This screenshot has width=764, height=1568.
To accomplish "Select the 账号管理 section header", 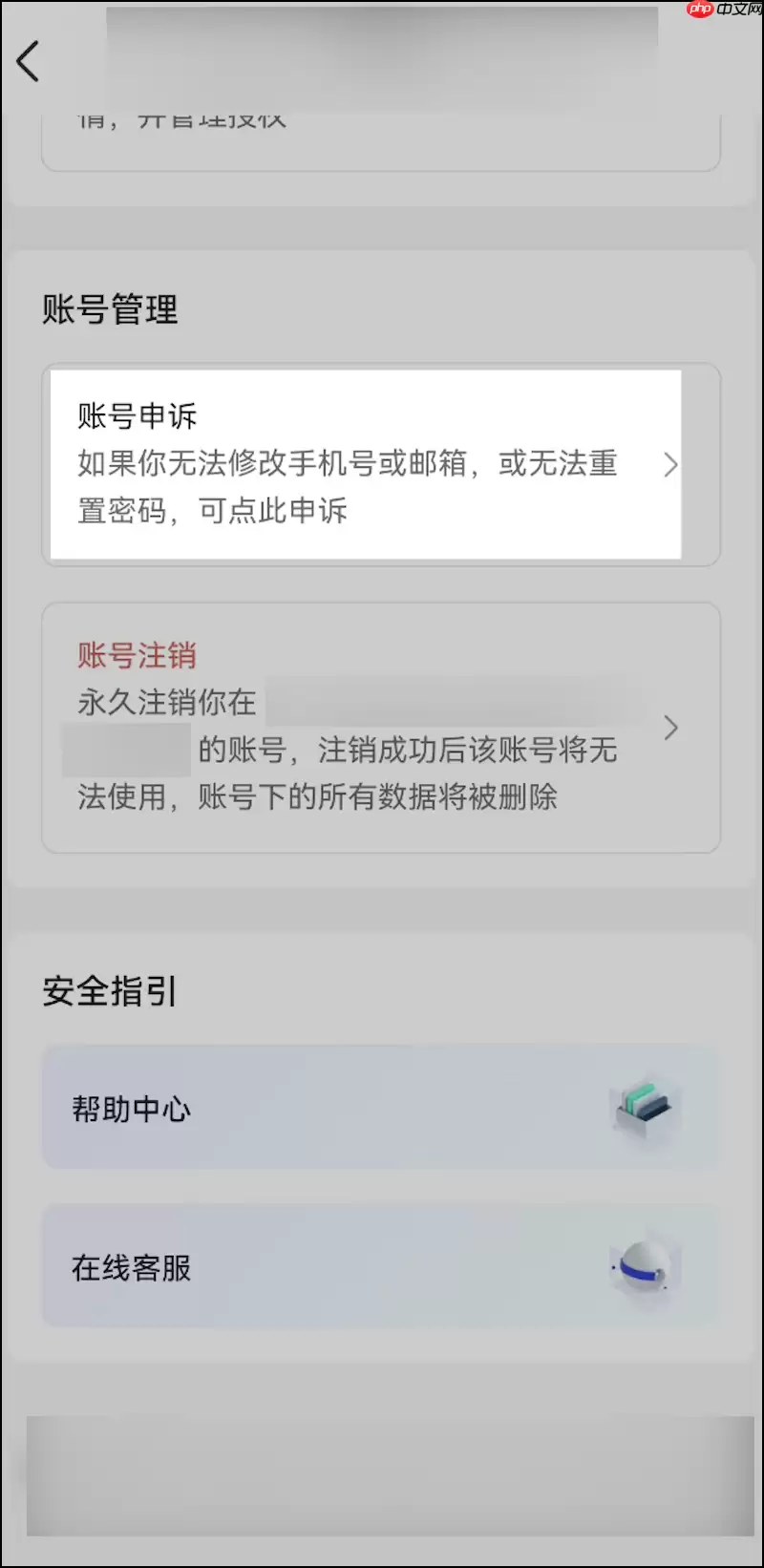I will (x=108, y=308).
